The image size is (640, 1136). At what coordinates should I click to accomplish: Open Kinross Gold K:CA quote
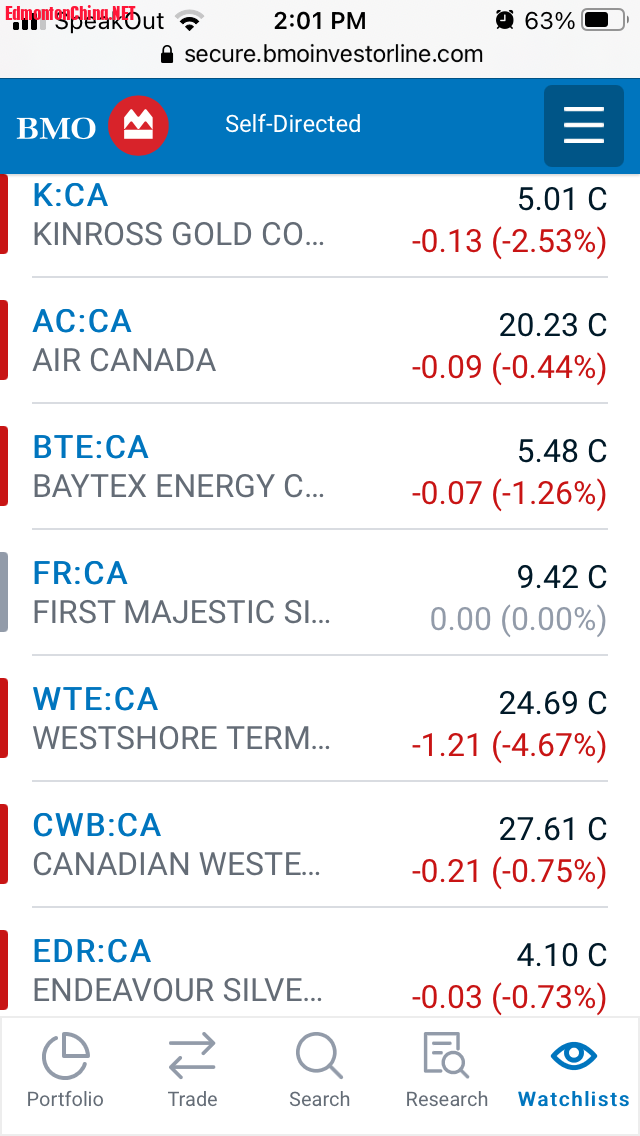click(178, 215)
